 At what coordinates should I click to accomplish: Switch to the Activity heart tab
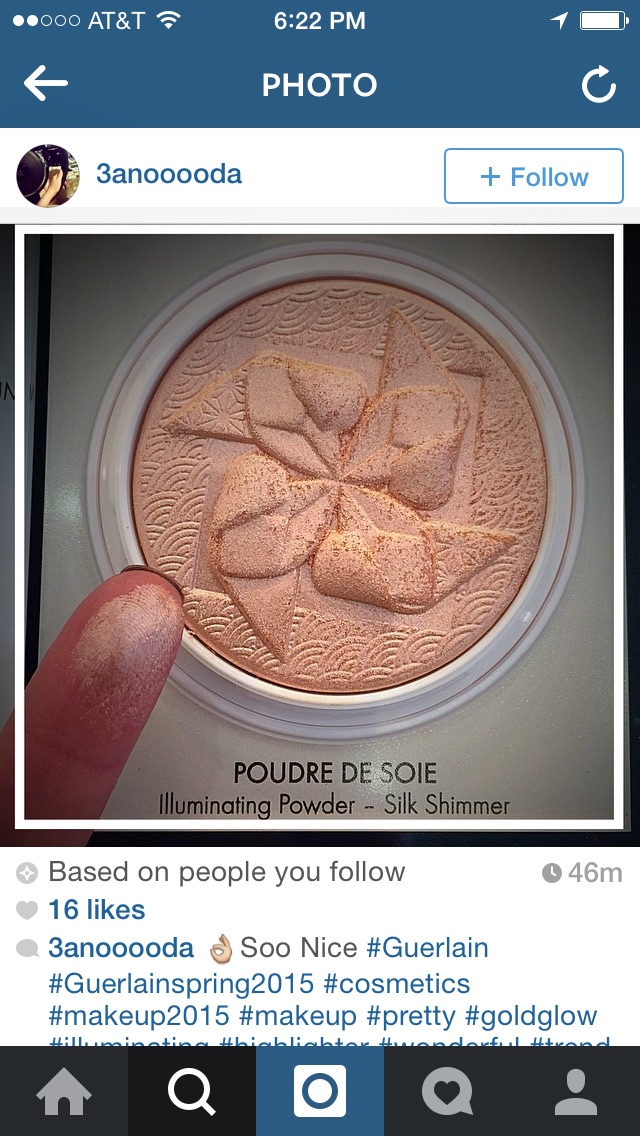(447, 1091)
